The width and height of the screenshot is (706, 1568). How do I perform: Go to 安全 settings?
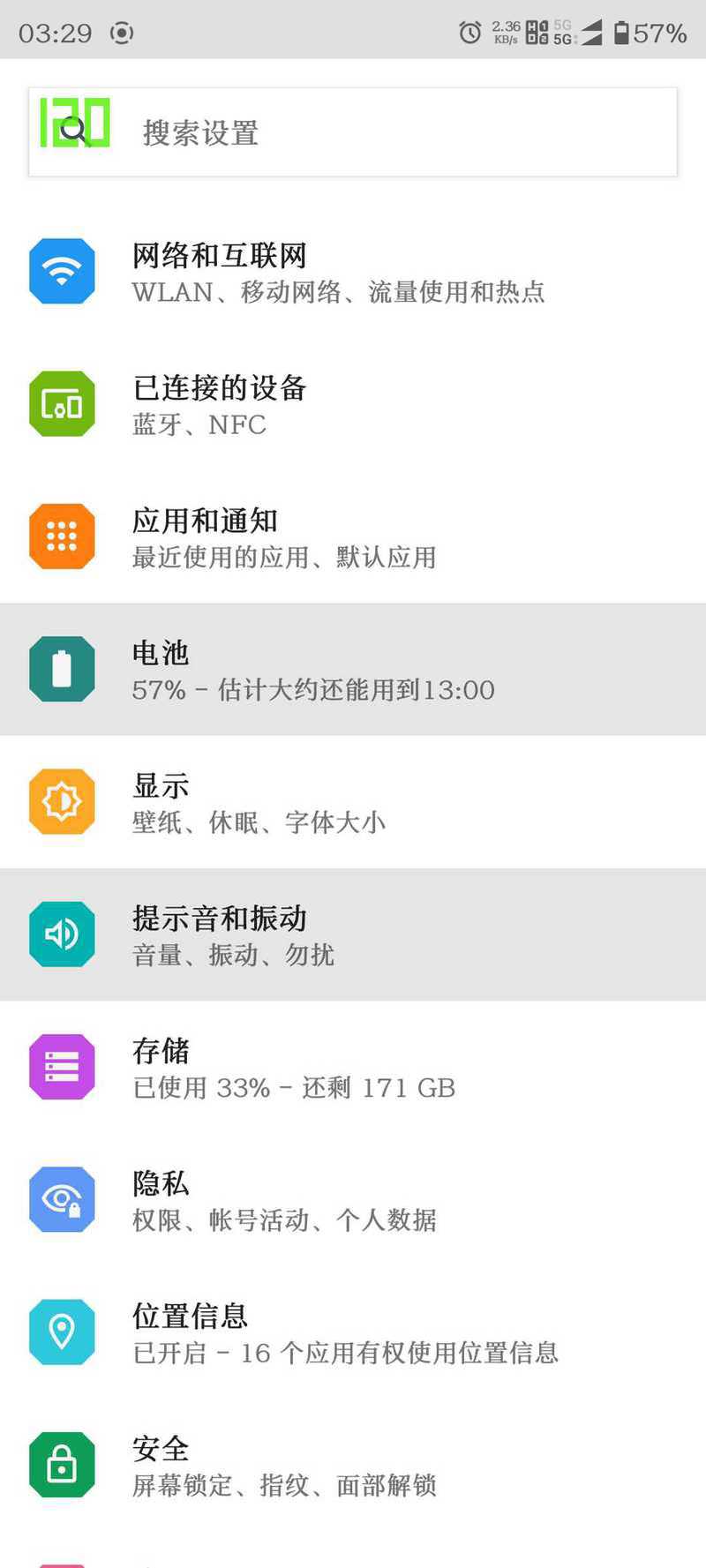point(353,1465)
